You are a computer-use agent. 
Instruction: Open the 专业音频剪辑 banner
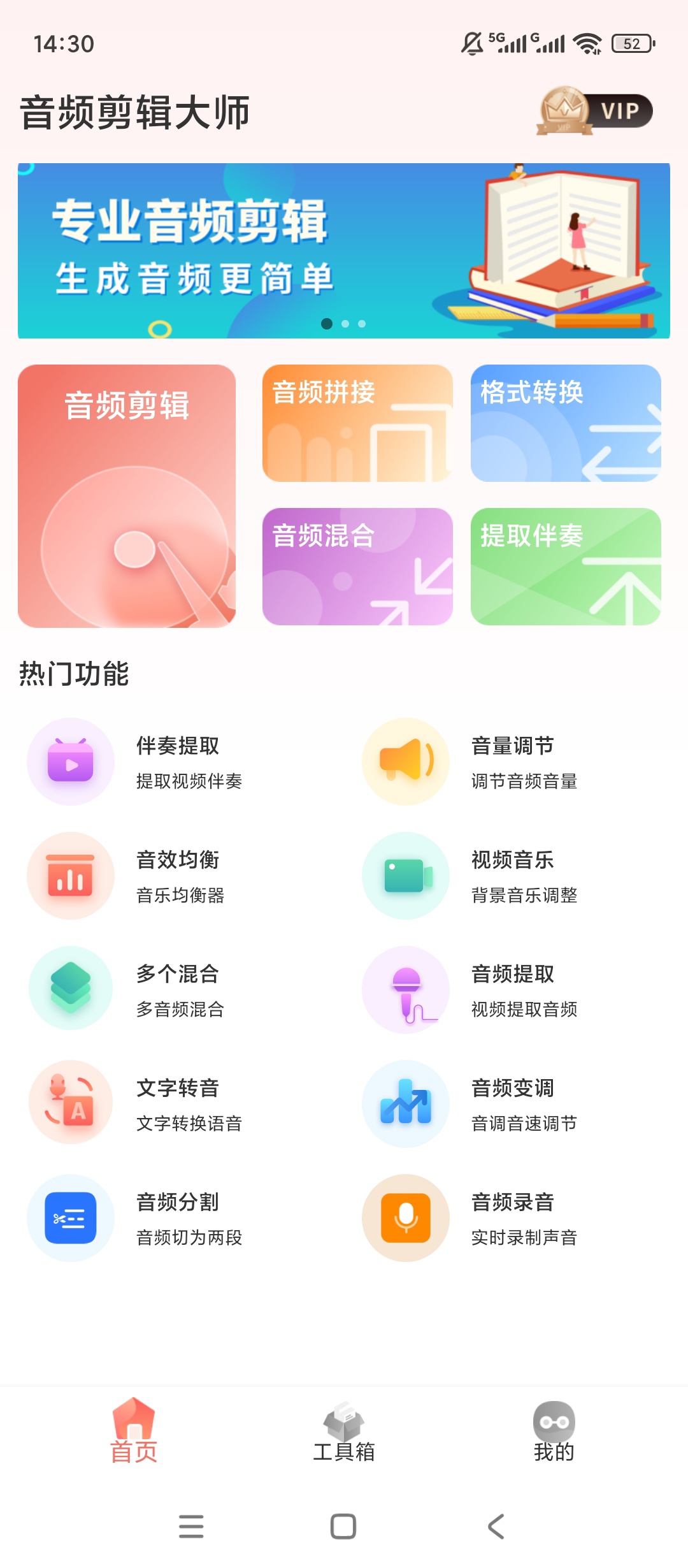[x=344, y=250]
